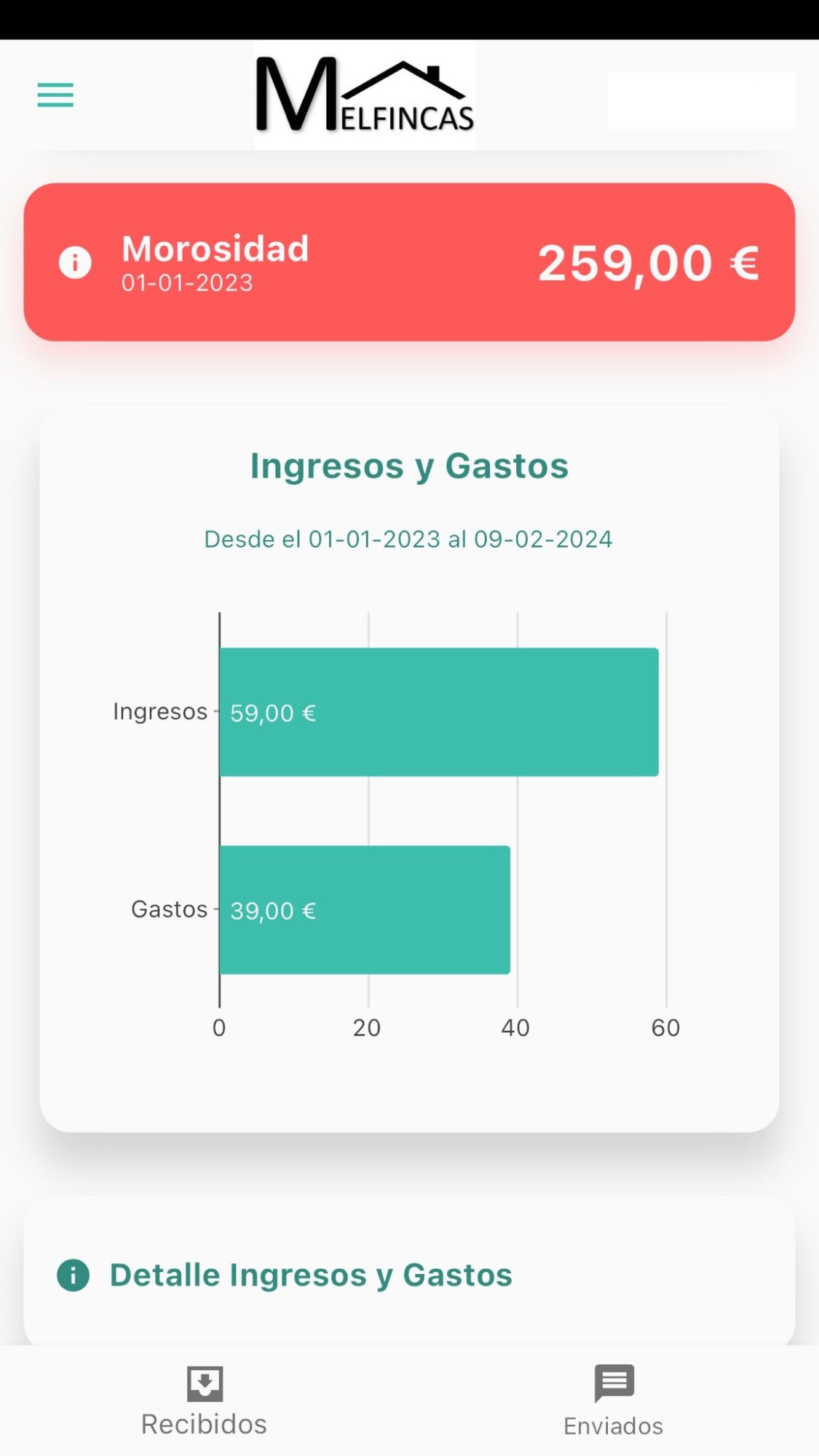Image resolution: width=819 pixels, height=1456 pixels.
Task: Switch to the Enviados tab
Action: (614, 1401)
